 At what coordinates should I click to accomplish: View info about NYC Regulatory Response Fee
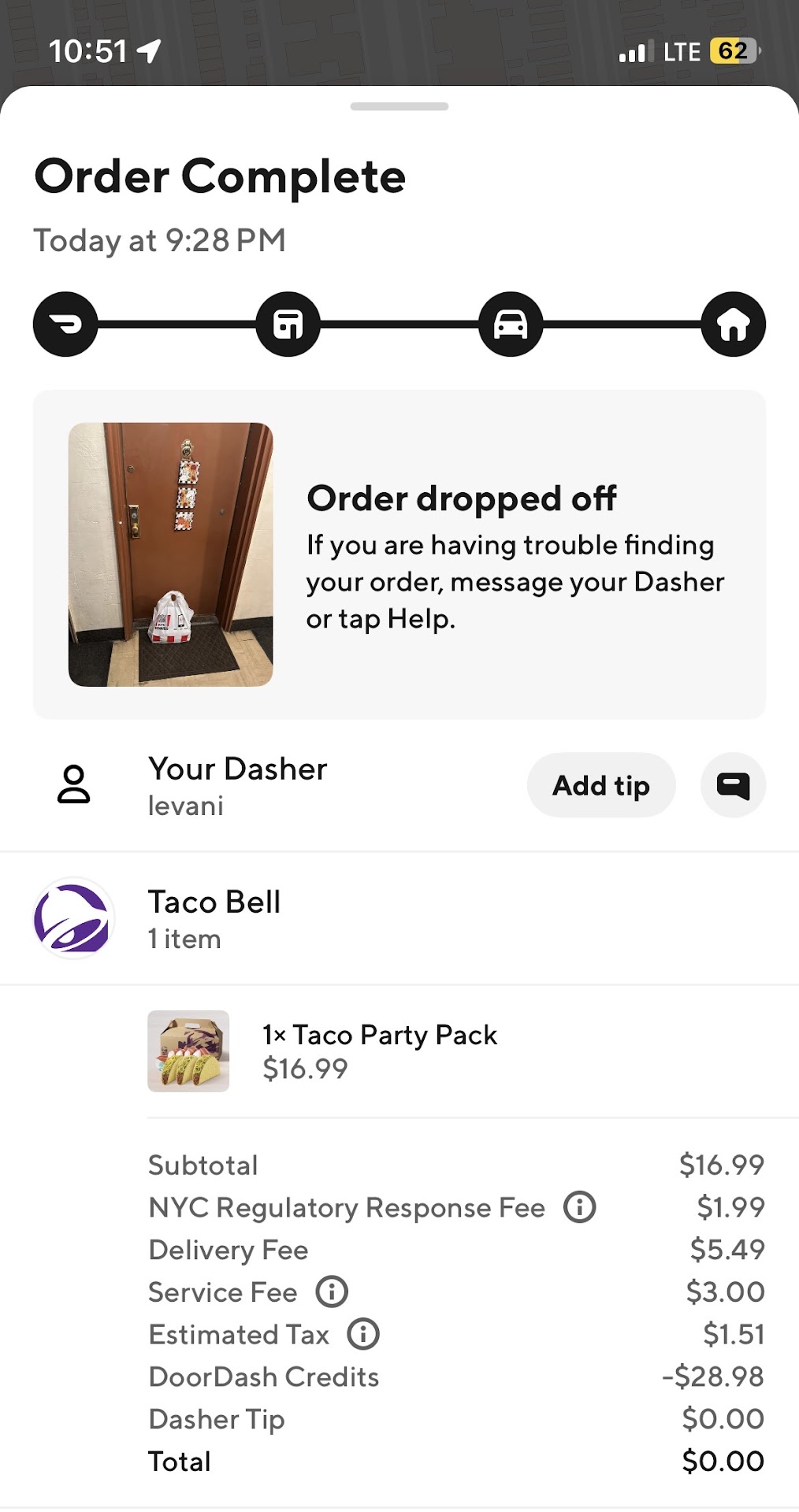pos(580,1206)
